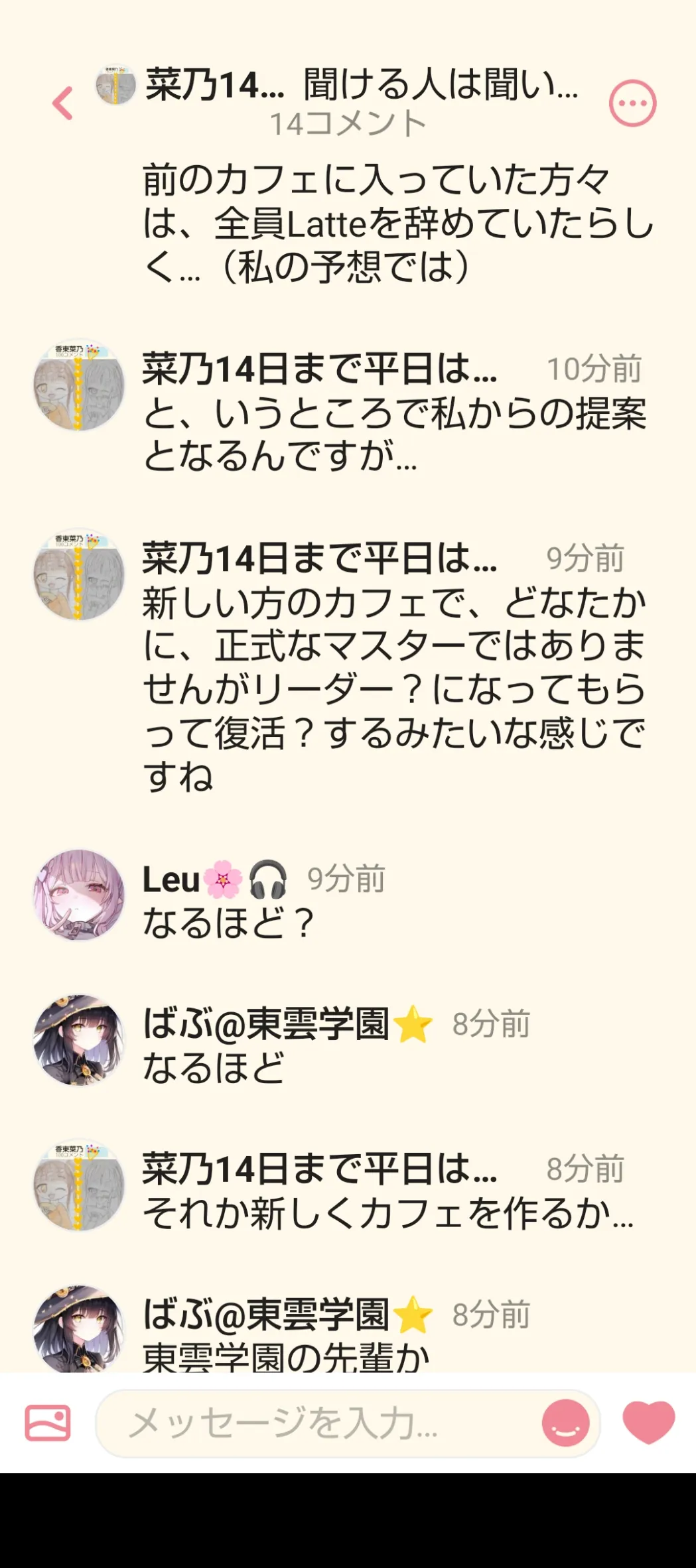Open the post author's avatar in header

click(116, 84)
